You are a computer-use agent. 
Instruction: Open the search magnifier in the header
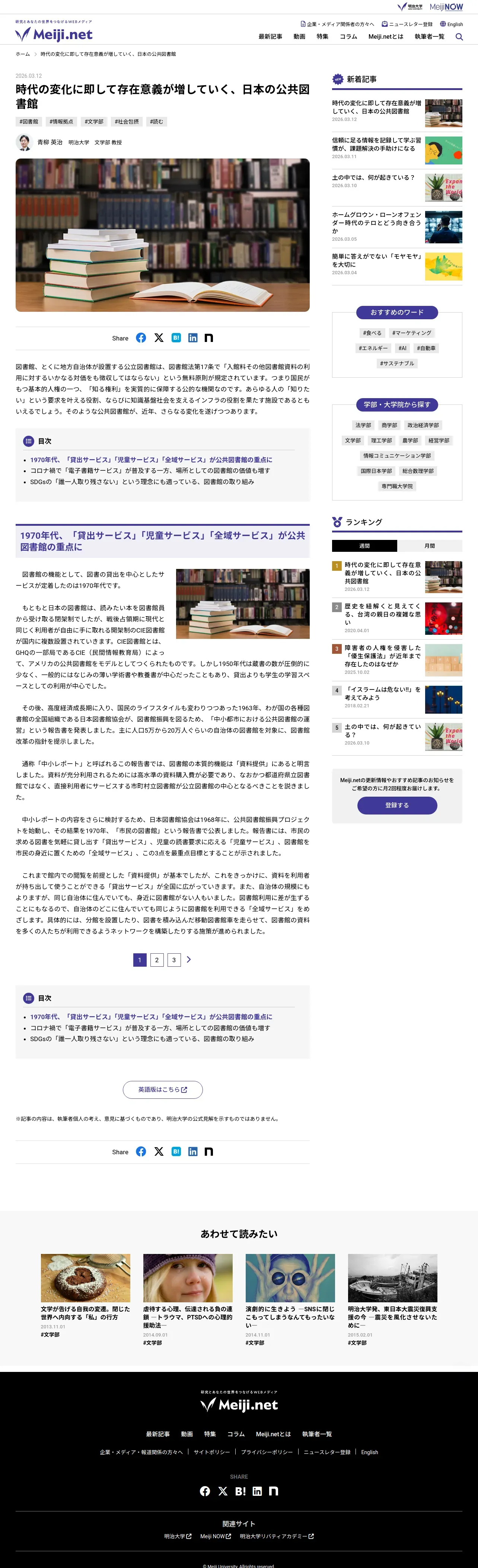point(459,36)
